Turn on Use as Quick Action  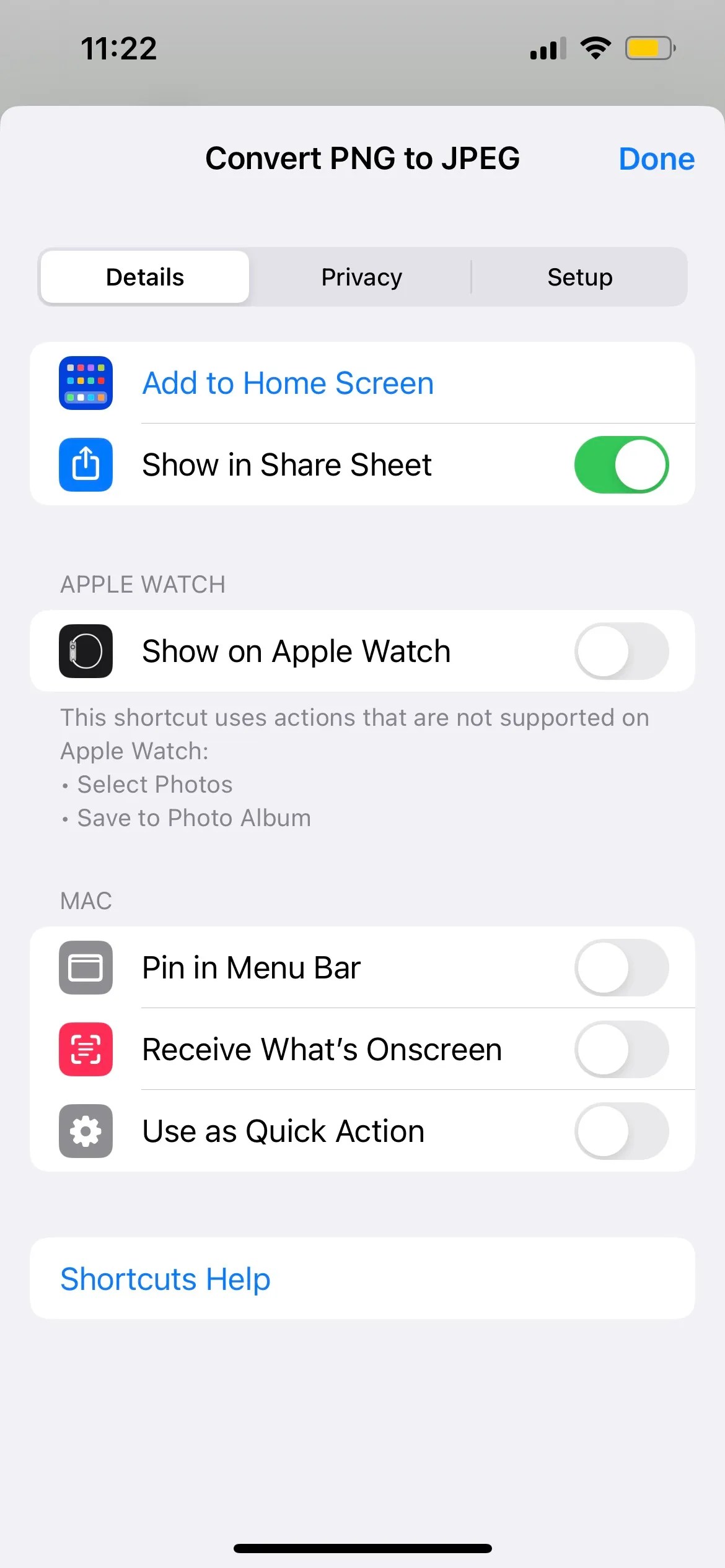622,1131
